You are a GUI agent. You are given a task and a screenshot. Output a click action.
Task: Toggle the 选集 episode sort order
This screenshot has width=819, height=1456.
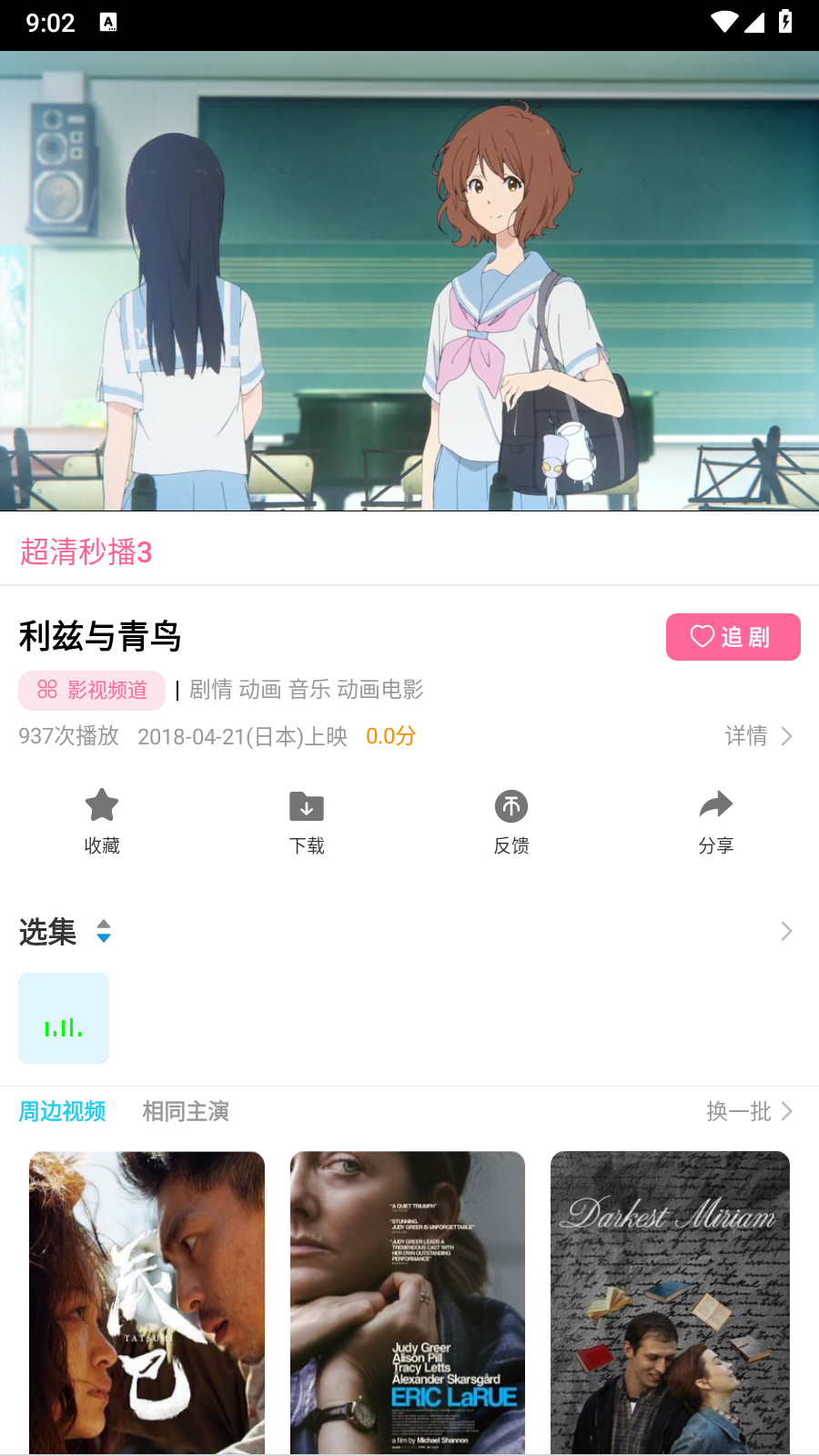point(104,931)
